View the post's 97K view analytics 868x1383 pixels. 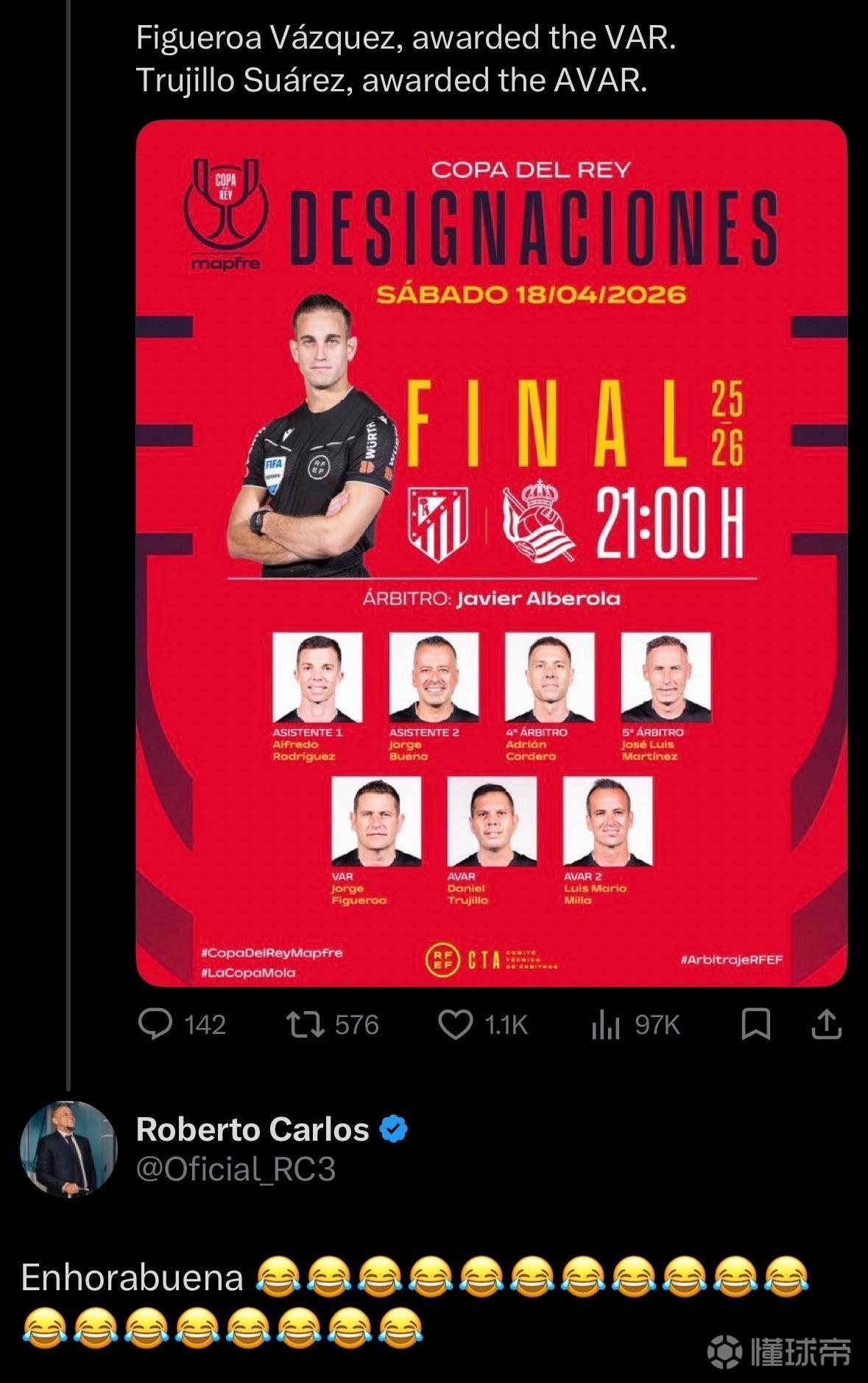pyautogui.click(x=605, y=1024)
